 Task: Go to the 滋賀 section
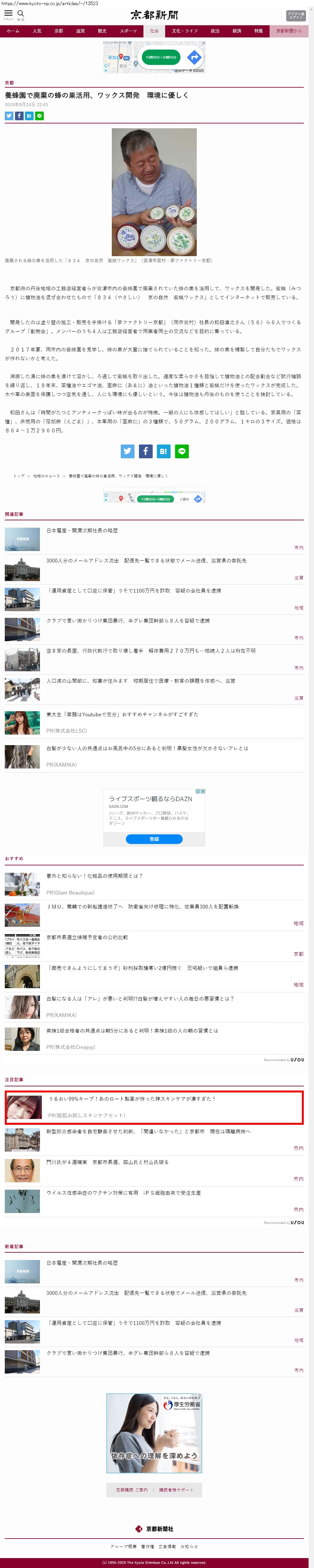coord(80,31)
